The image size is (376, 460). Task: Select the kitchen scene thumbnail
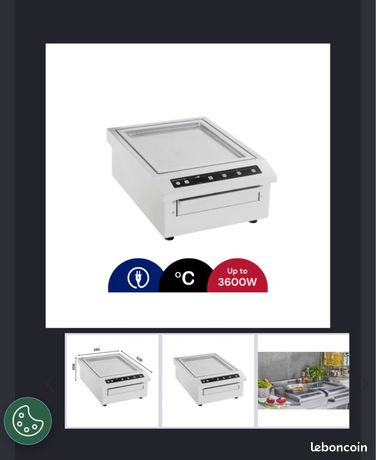coord(303,381)
